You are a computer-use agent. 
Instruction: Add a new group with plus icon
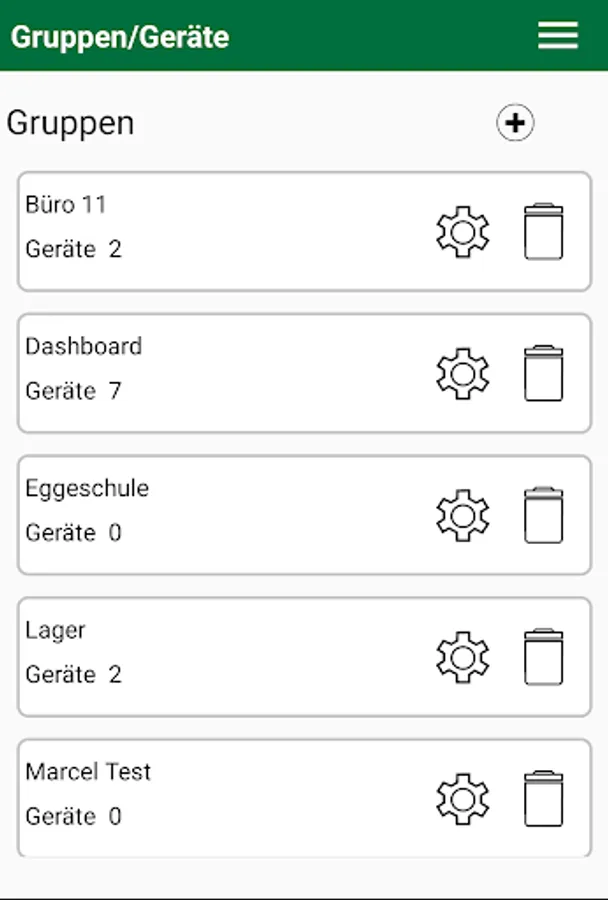pos(515,123)
